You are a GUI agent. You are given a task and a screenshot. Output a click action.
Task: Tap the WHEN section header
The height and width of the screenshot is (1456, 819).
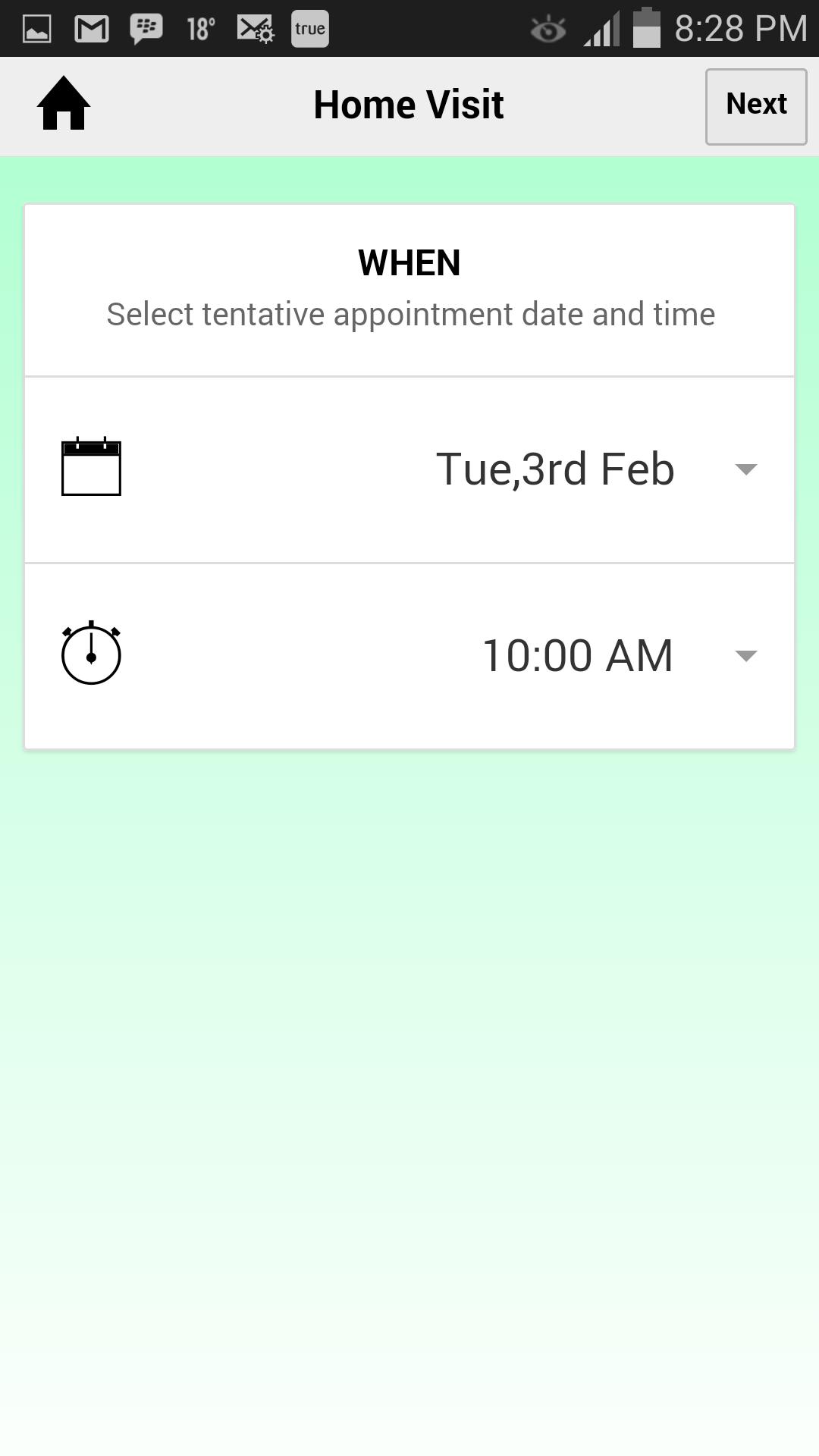[x=409, y=262]
